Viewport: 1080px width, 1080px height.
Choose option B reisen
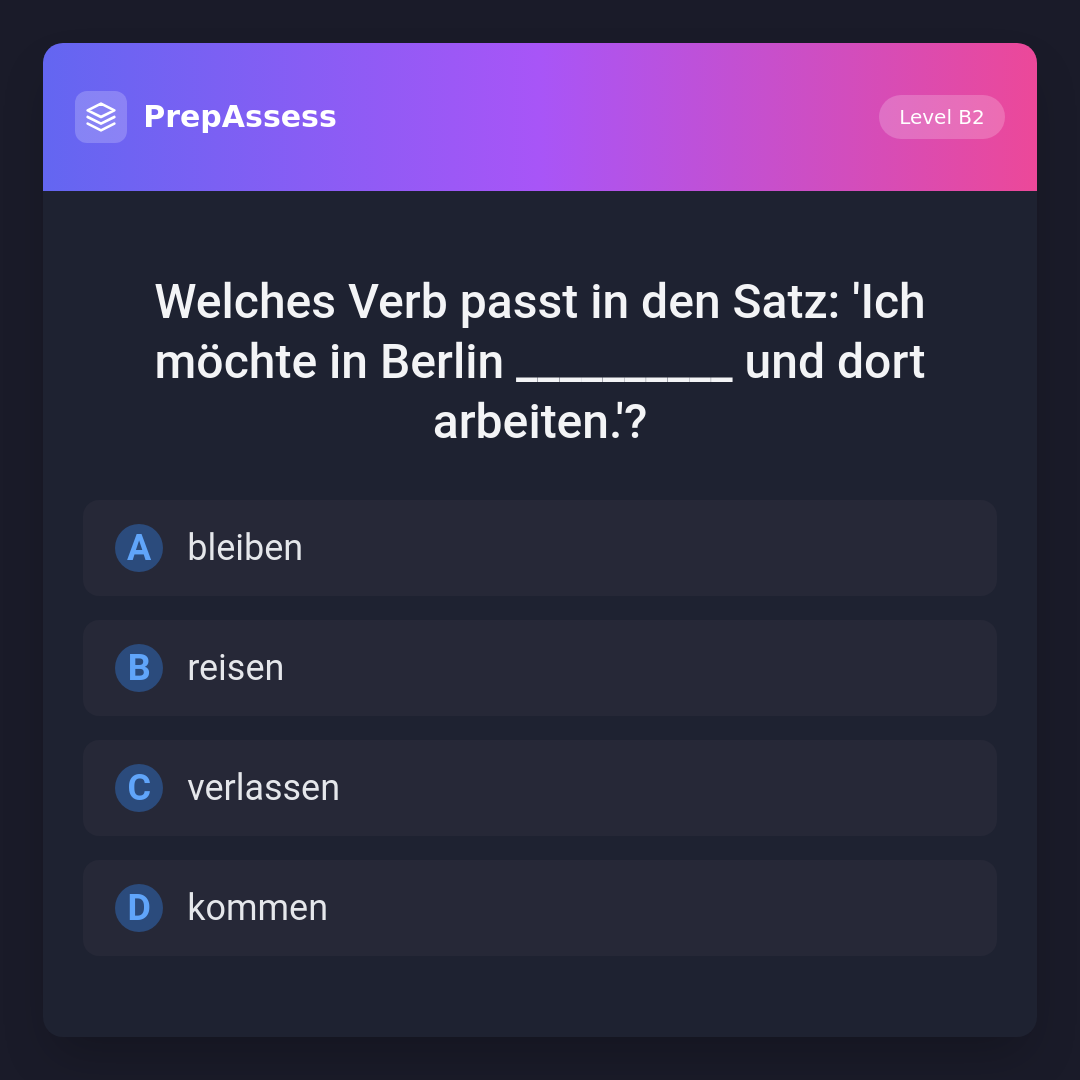540,668
